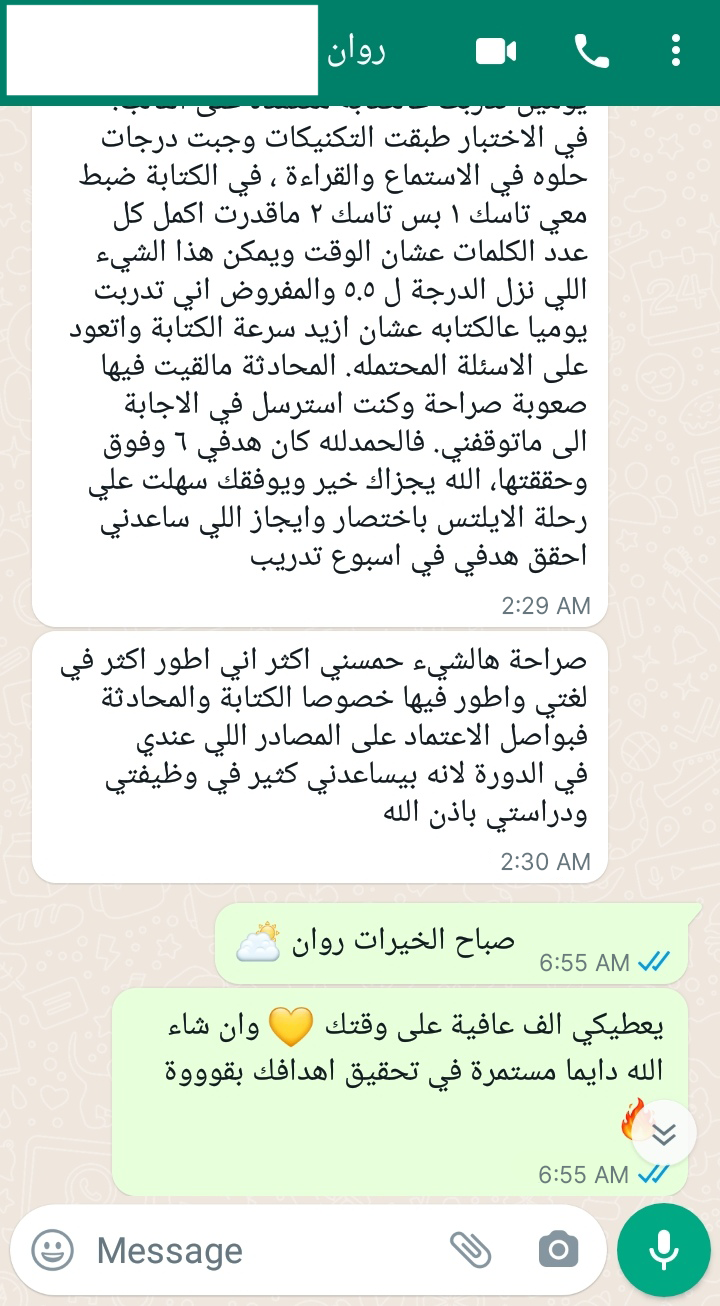Open the emoji picker
Viewport: 720px width, 1306px height.
52,1249
